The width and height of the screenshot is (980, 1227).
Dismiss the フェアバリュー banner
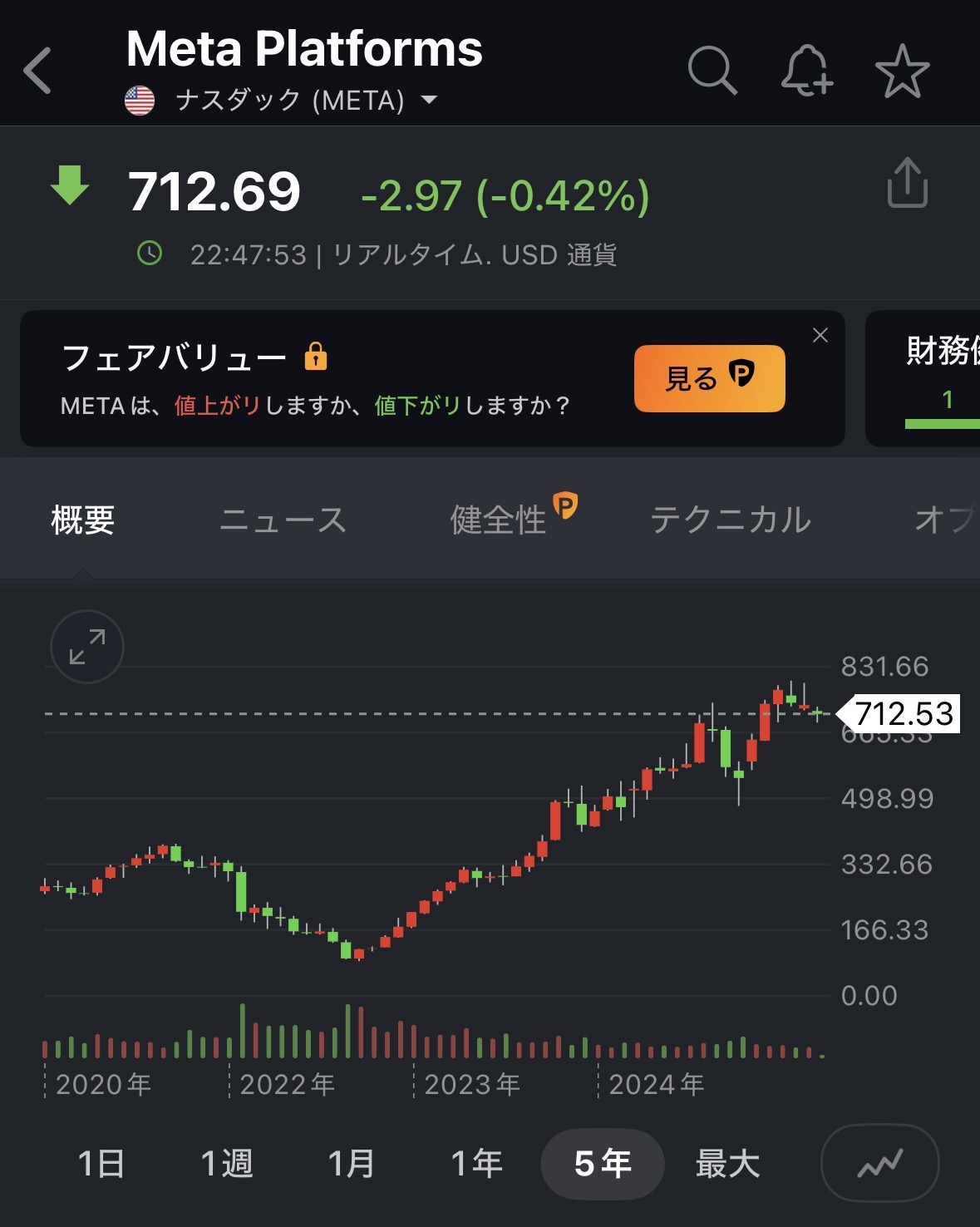820,335
